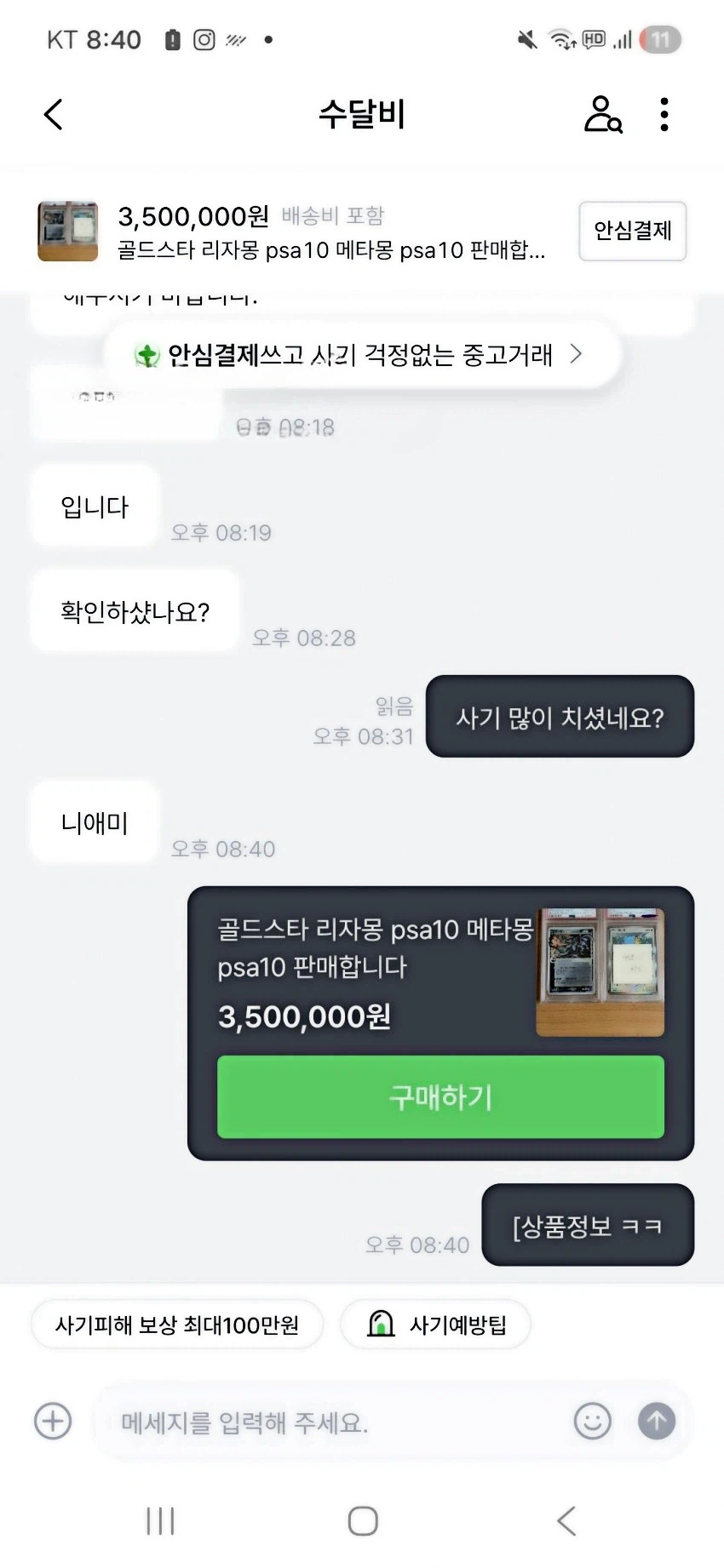Tap the send arrow icon

(x=655, y=1421)
